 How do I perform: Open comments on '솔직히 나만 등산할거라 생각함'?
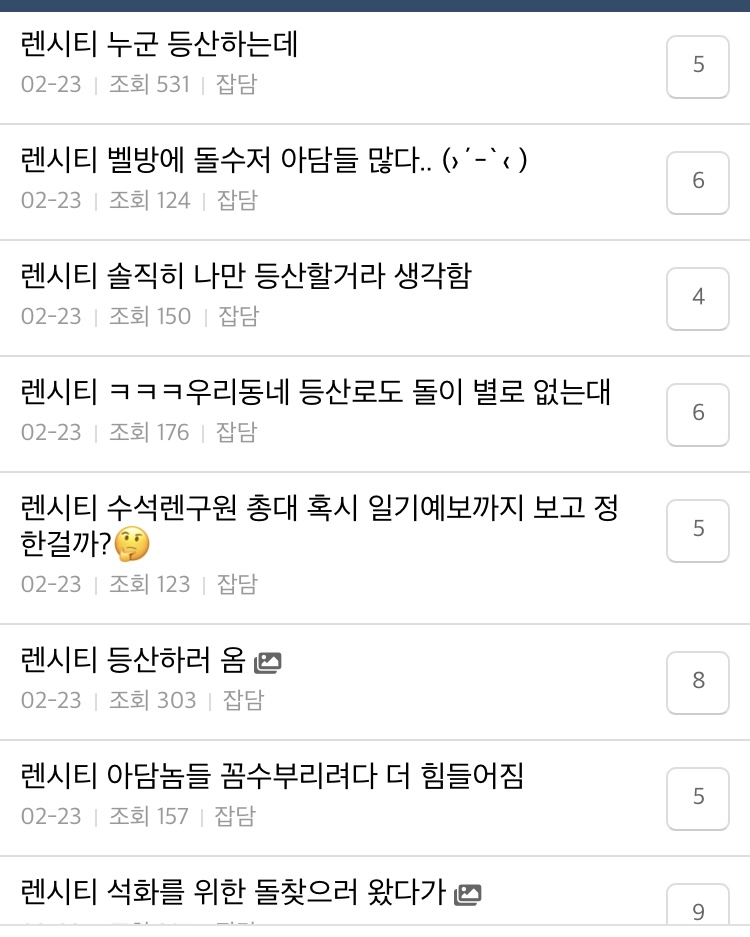point(698,297)
